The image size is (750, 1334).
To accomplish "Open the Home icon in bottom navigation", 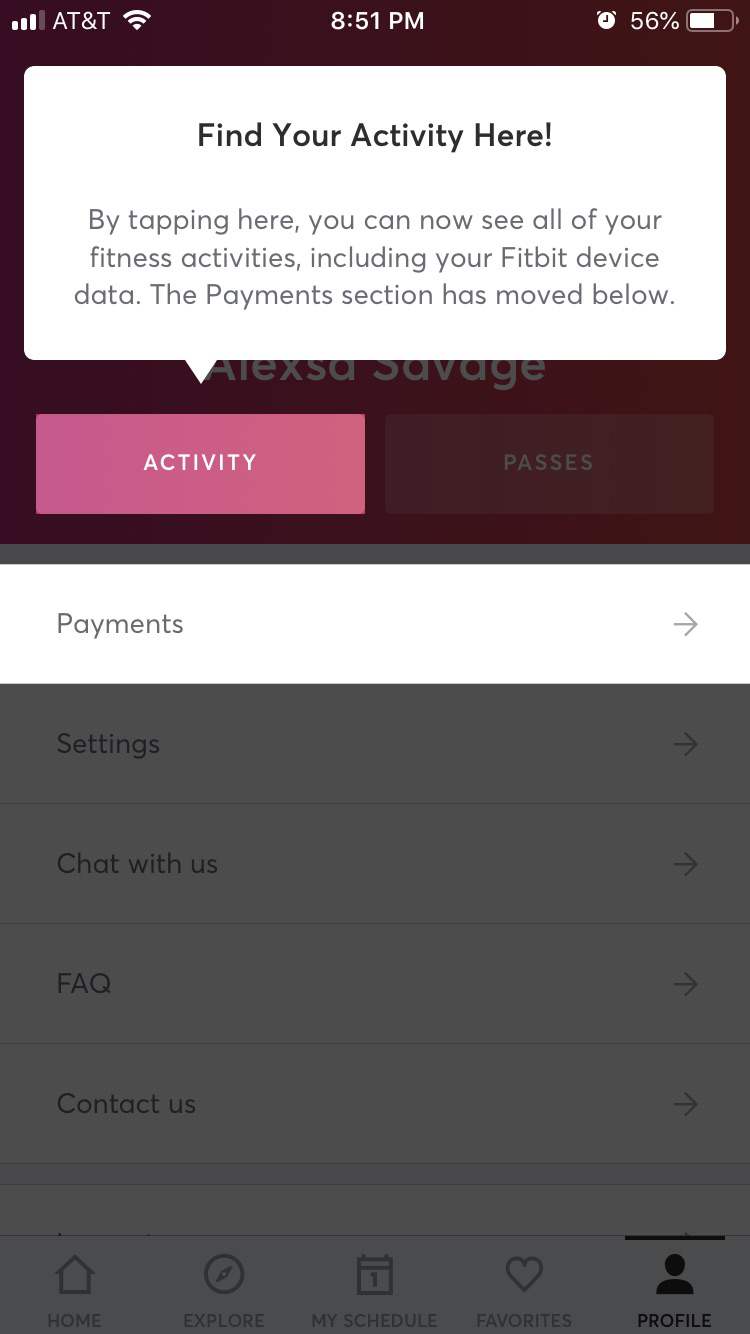I will pyautogui.click(x=75, y=1275).
